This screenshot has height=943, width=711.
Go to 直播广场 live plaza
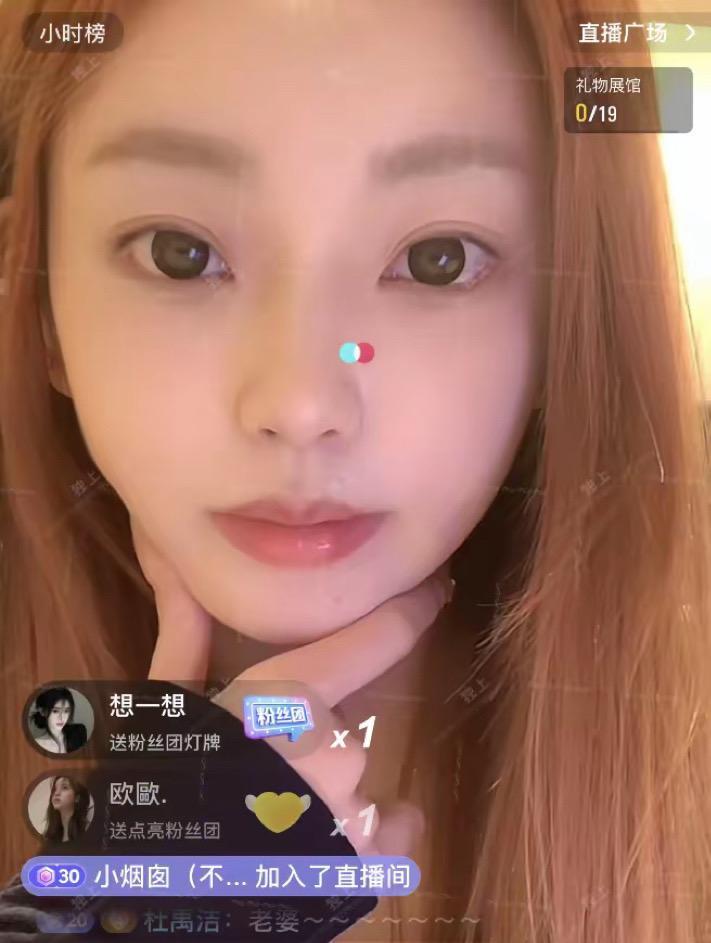click(636, 33)
